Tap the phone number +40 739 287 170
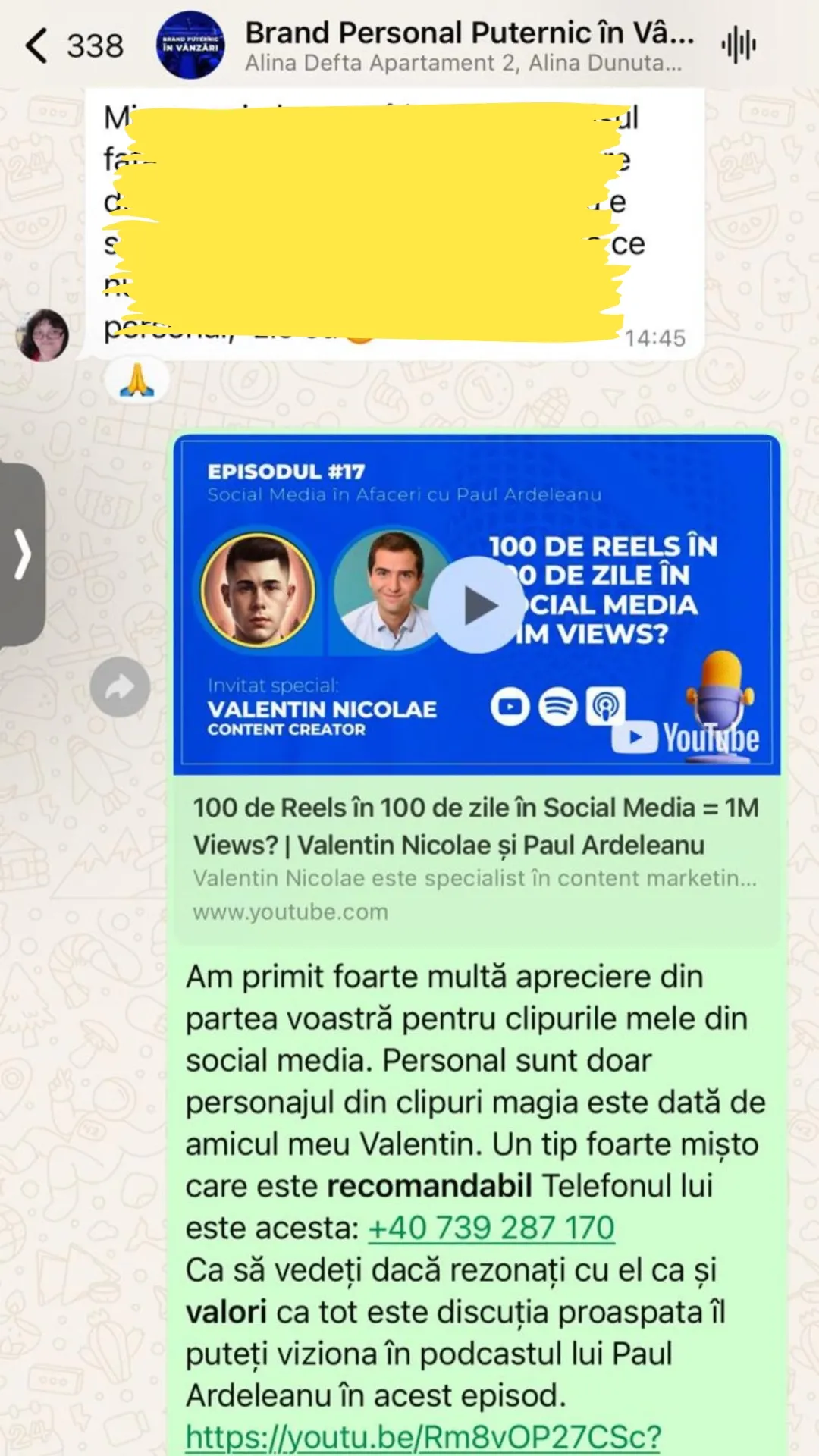Image resolution: width=819 pixels, height=1456 pixels. [x=491, y=1228]
